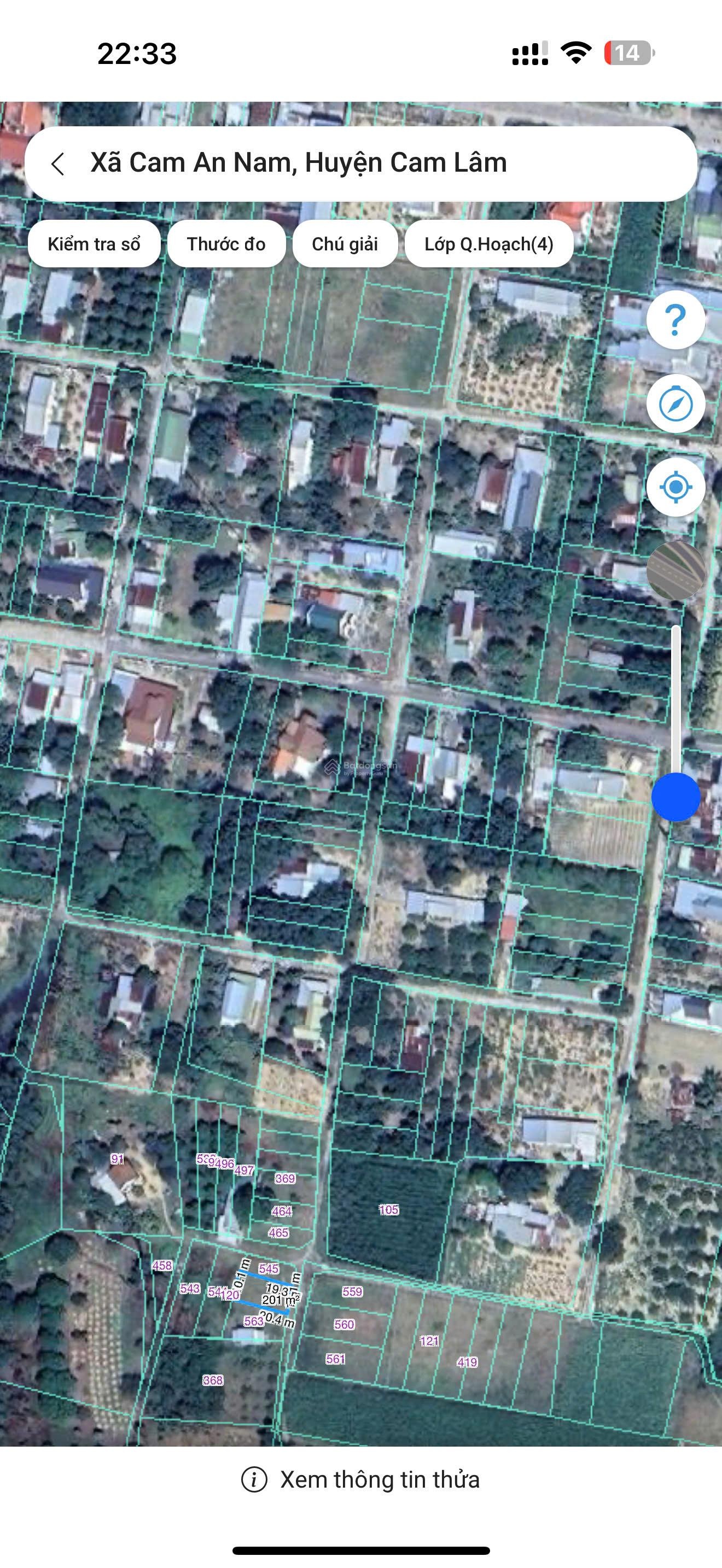
Task: Center map on my current location
Action: click(x=675, y=487)
